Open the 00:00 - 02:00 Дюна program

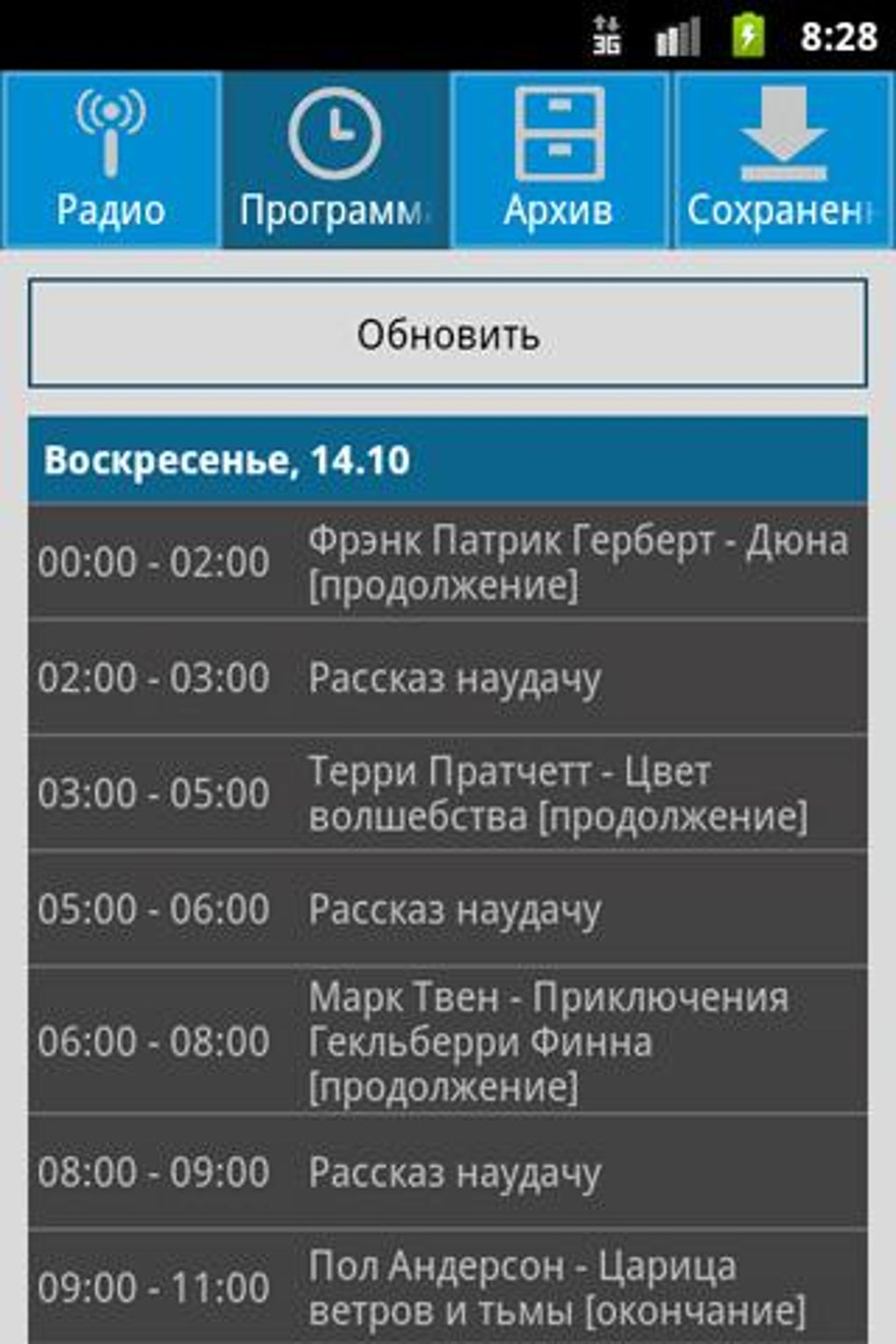(x=447, y=562)
